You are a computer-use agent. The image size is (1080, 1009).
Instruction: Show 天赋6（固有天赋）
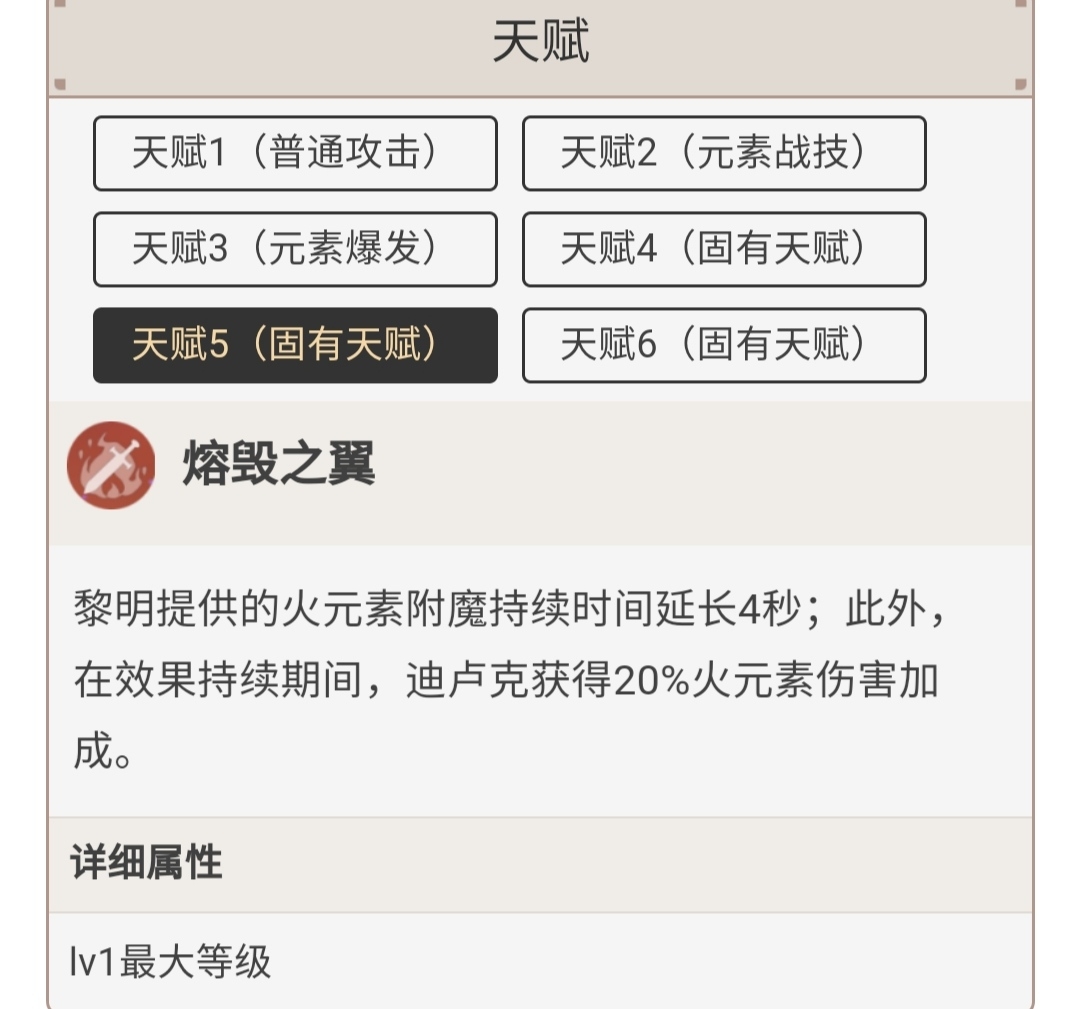pos(724,345)
